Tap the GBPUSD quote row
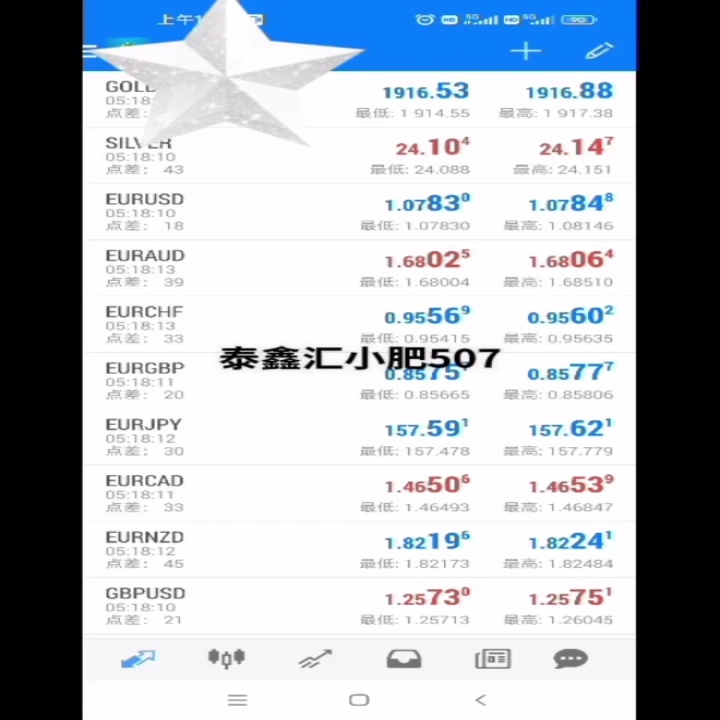The image size is (720, 720). click(x=359, y=606)
